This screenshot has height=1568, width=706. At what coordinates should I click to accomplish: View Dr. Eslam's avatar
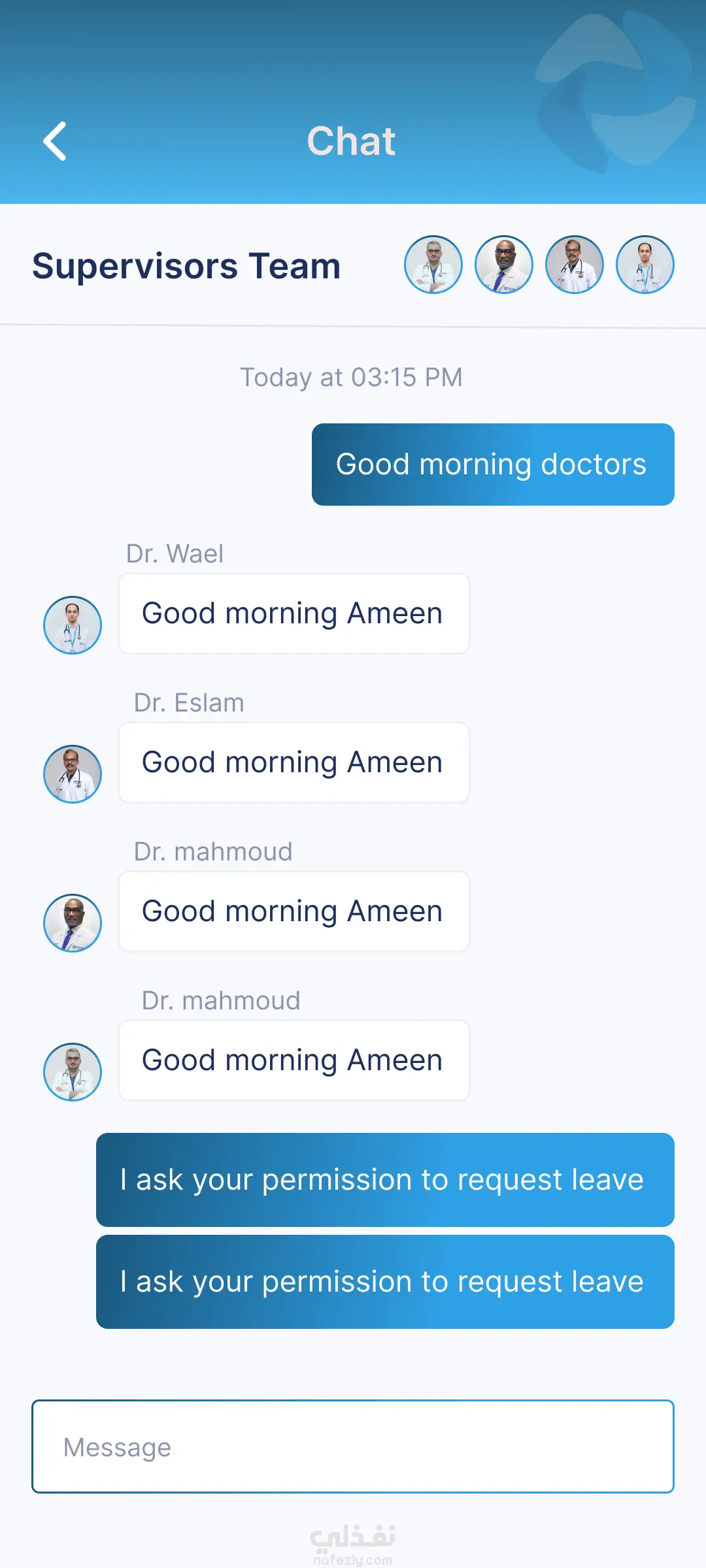73,774
